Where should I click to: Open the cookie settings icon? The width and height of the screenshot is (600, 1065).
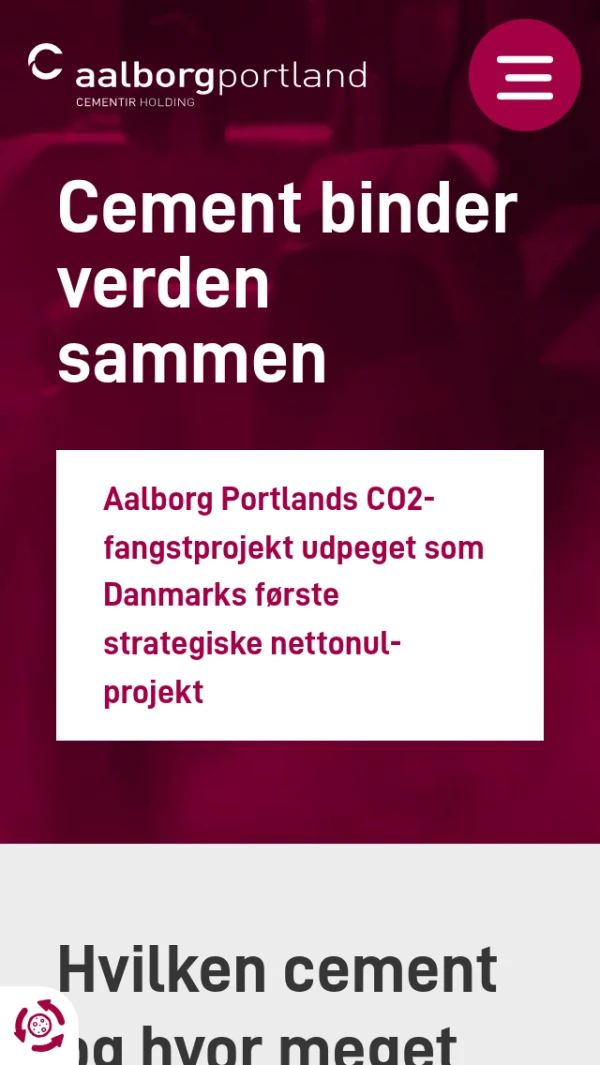coord(38,1025)
